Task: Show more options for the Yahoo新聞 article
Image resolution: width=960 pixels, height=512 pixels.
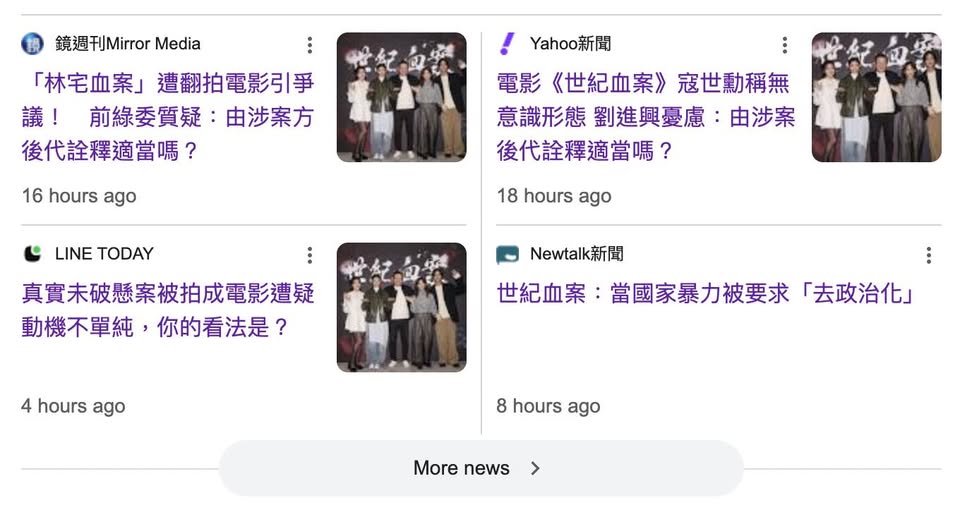Action: pos(785,45)
